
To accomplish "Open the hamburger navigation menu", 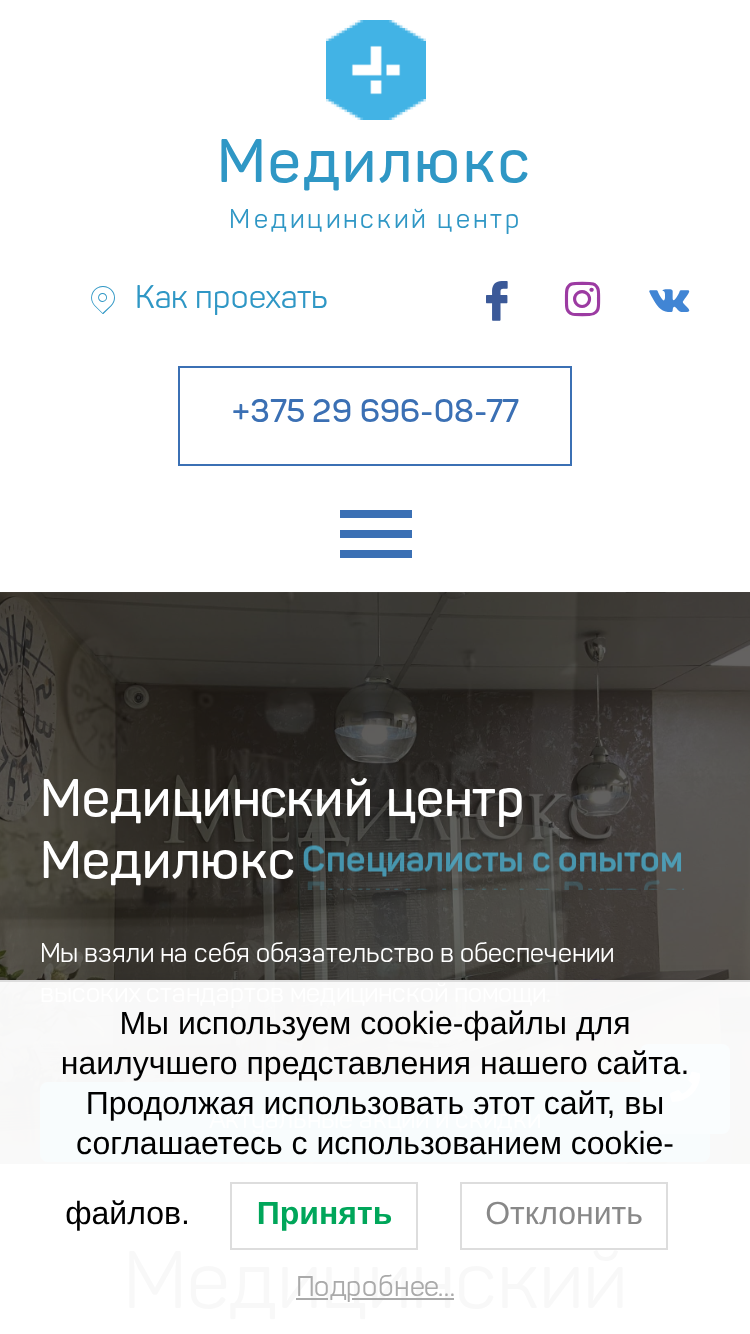I will tap(376, 534).
